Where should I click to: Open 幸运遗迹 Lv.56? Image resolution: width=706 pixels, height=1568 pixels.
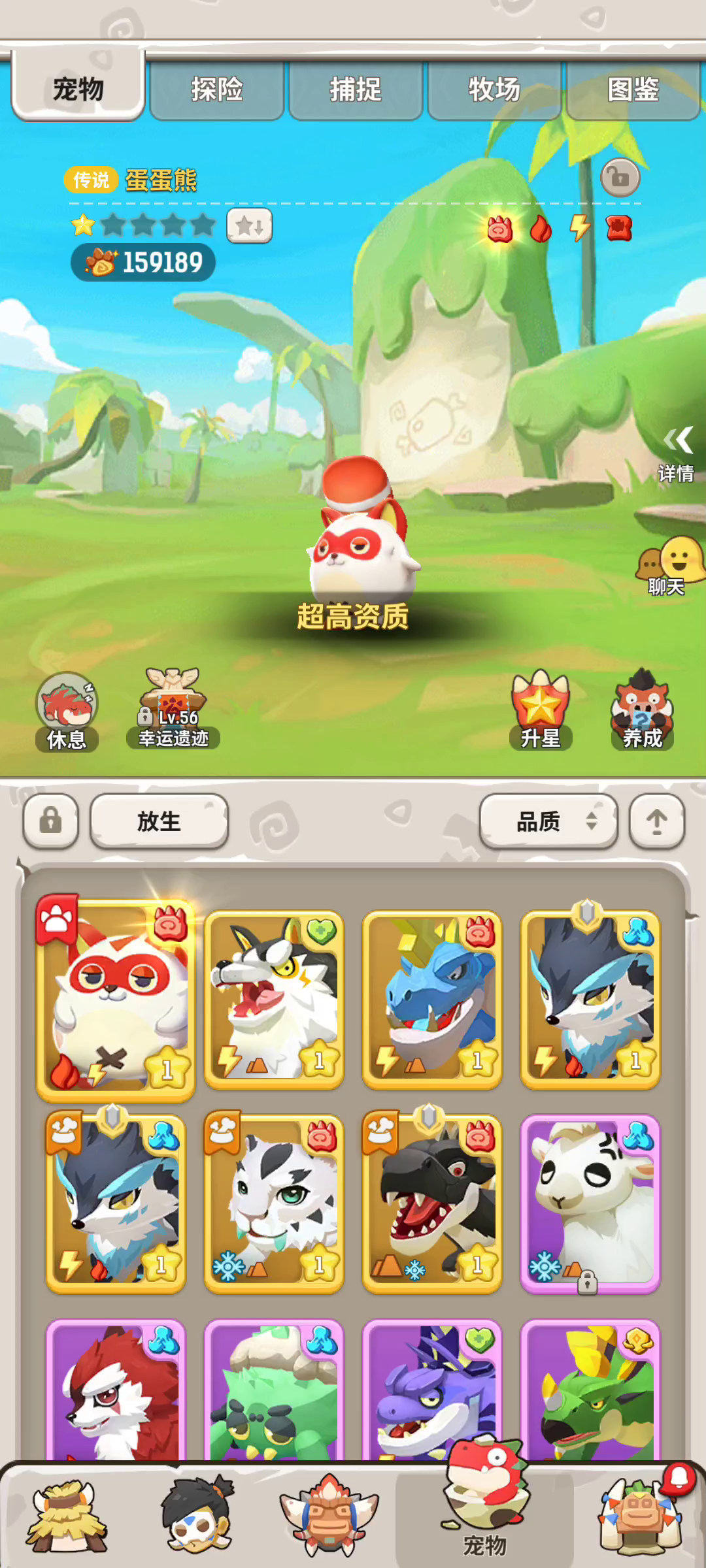pyautogui.click(x=173, y=709)
